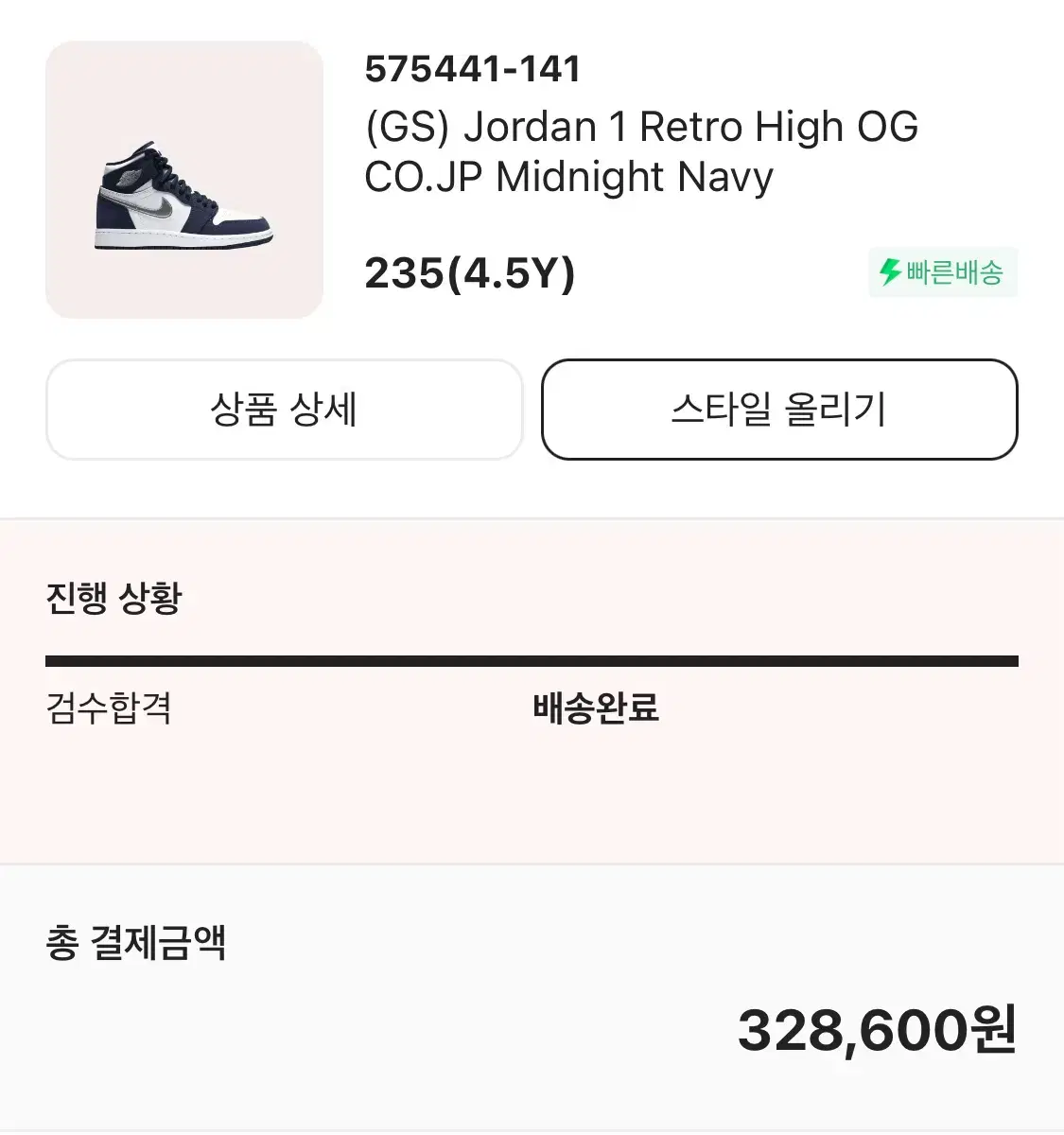Click the size label 235(4.5Y)
Viewport: 1064px width, 1135px height.
[469, 275]
